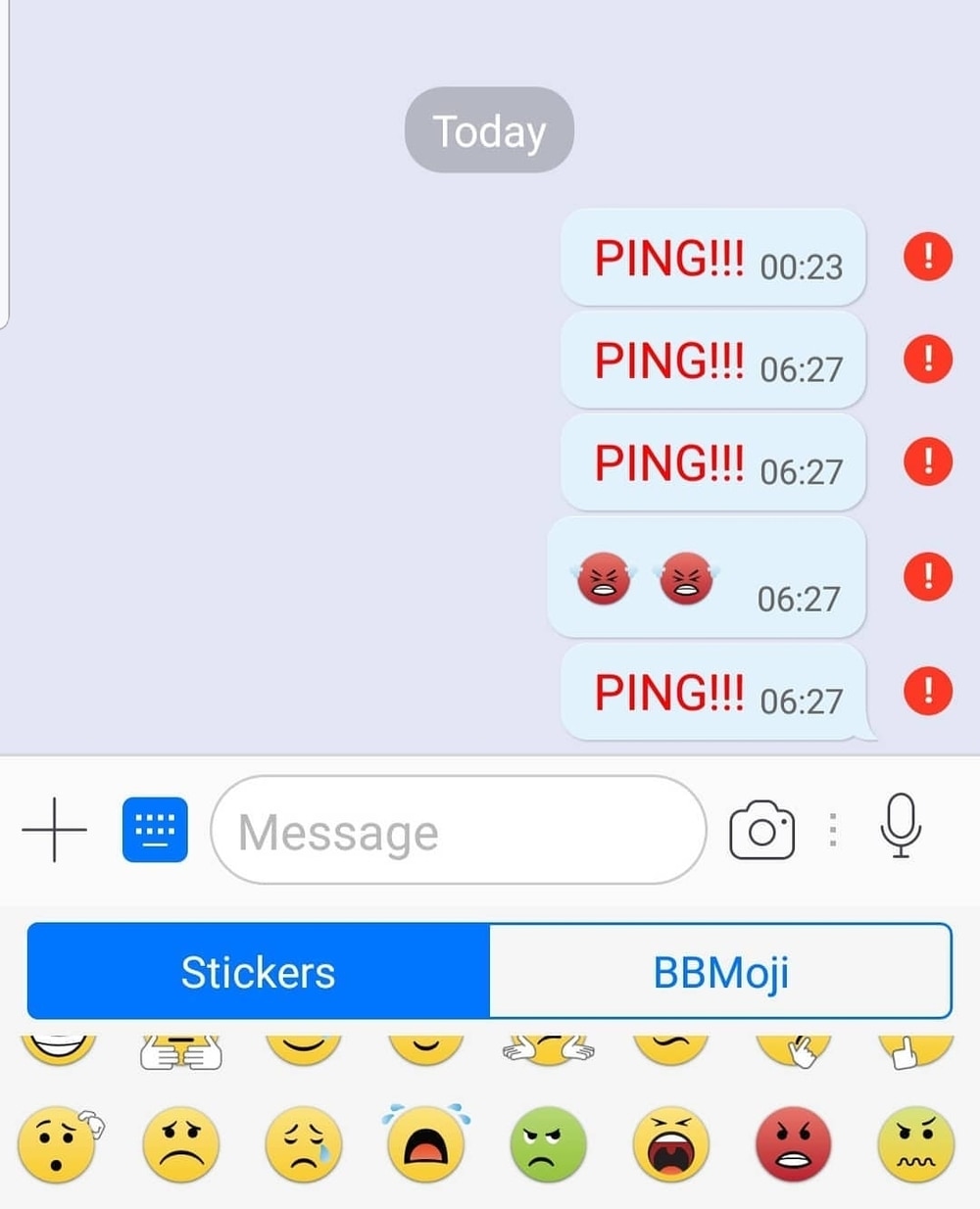
Task: Select the loudly crying face emoji
Action: coord(425,1142)
